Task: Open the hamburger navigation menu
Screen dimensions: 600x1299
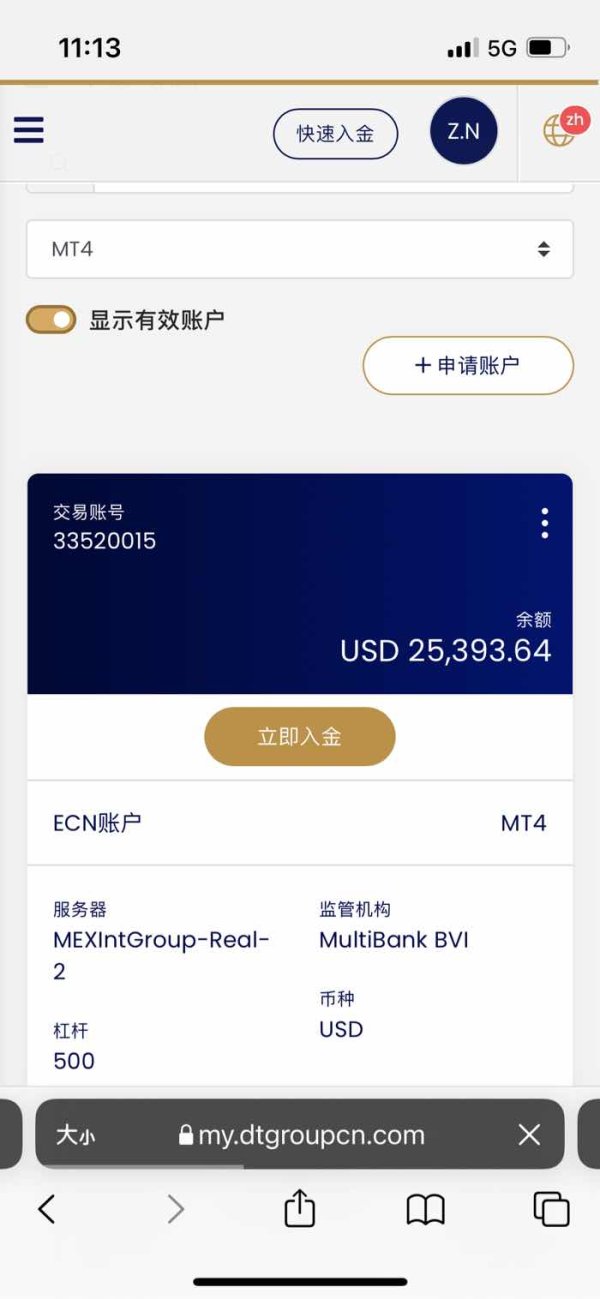Action: point(28,131)
